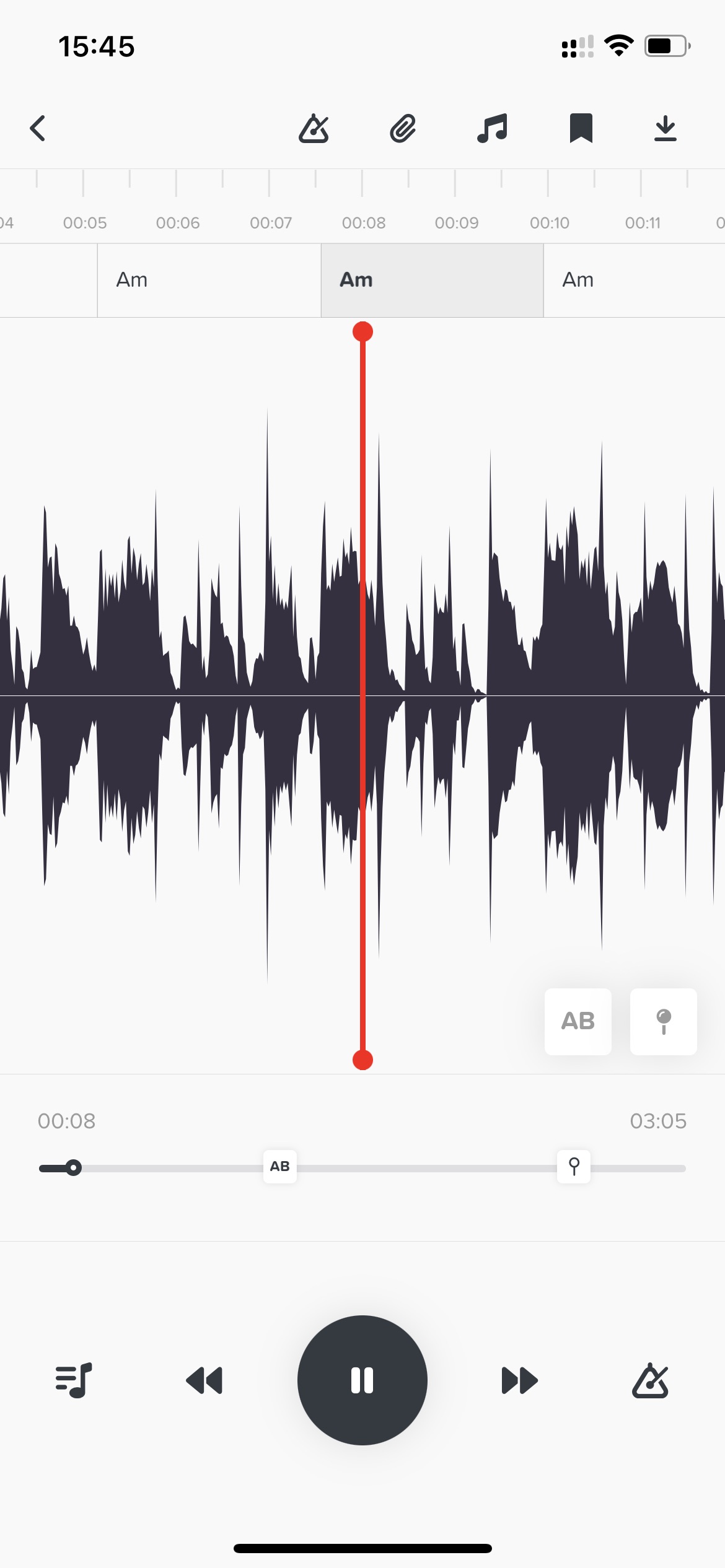Open the metronome icon in the top toolbar

314,129
